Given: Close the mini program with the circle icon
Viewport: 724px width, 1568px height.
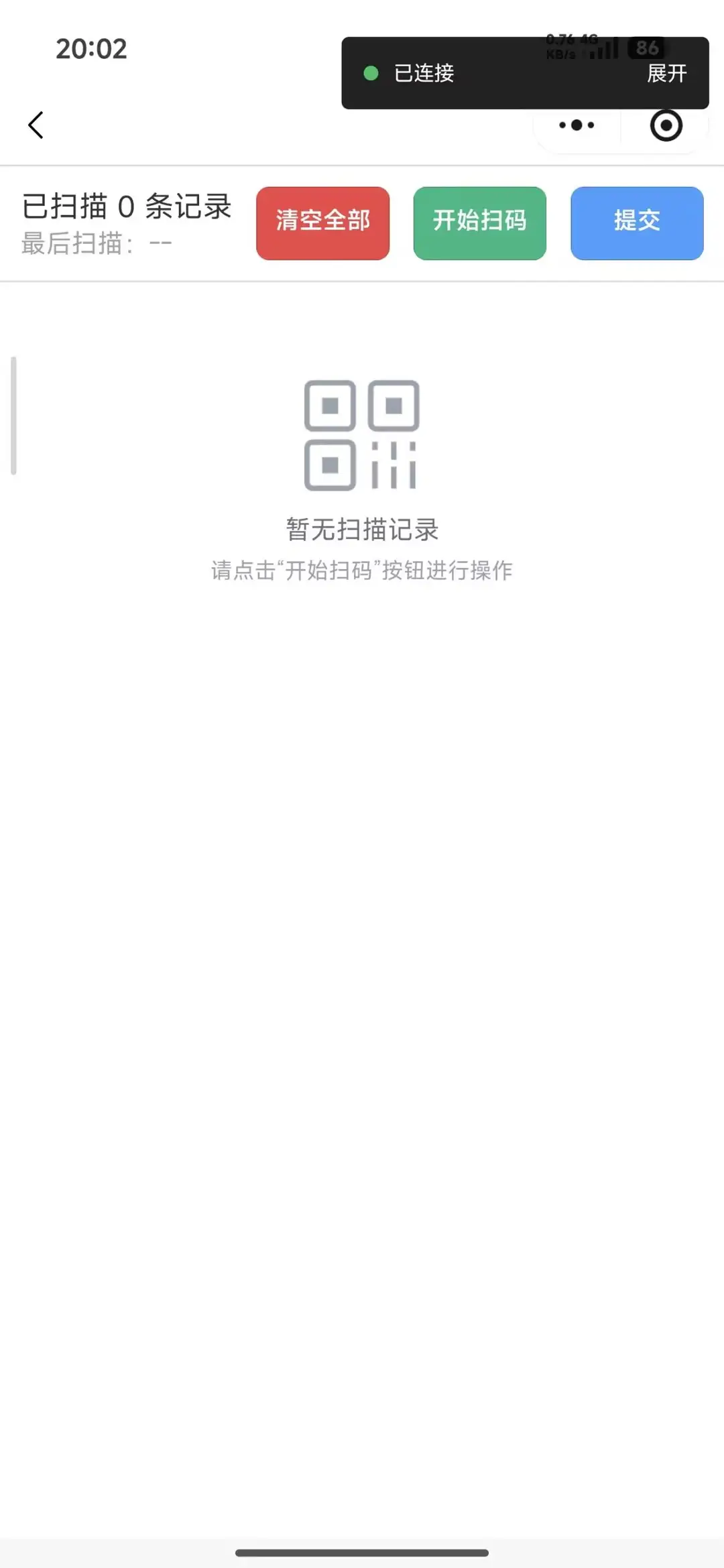Looking at the screenshot, I should [666, 126].
